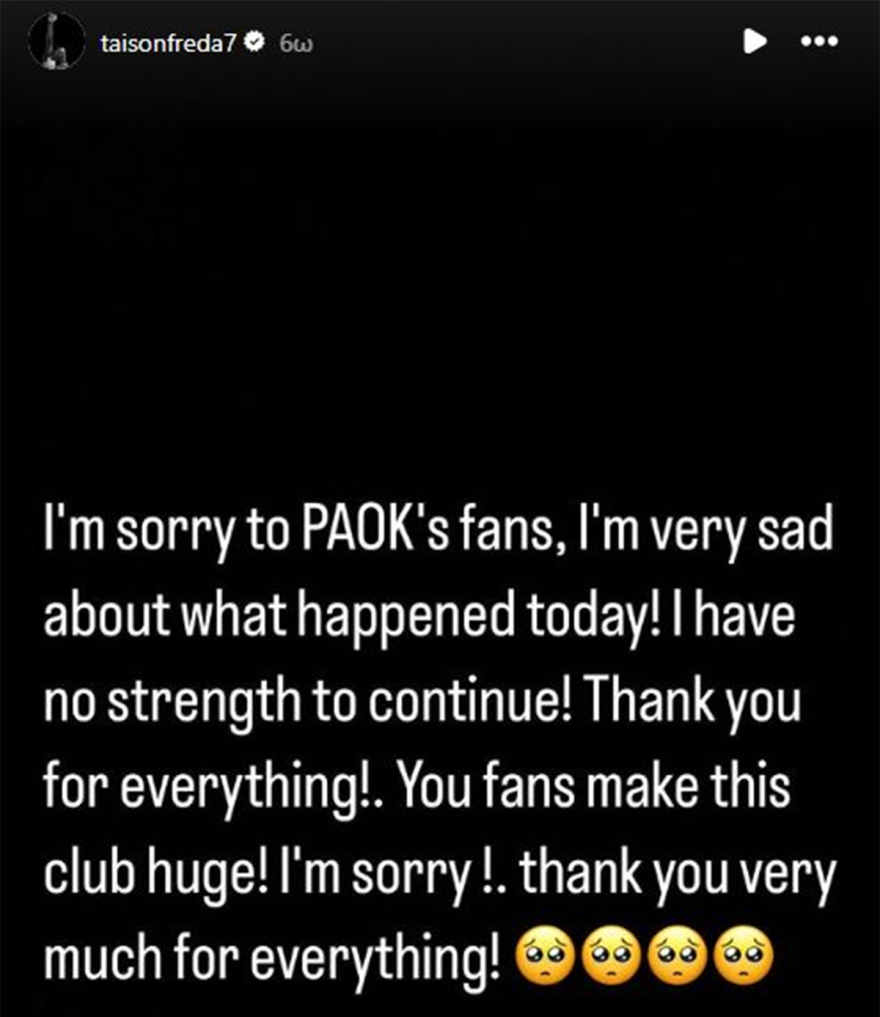The height and width of the screenshot is (1017, 880).
Task: Open taisonfreda7's profile picture
Action: click(57, 42)
